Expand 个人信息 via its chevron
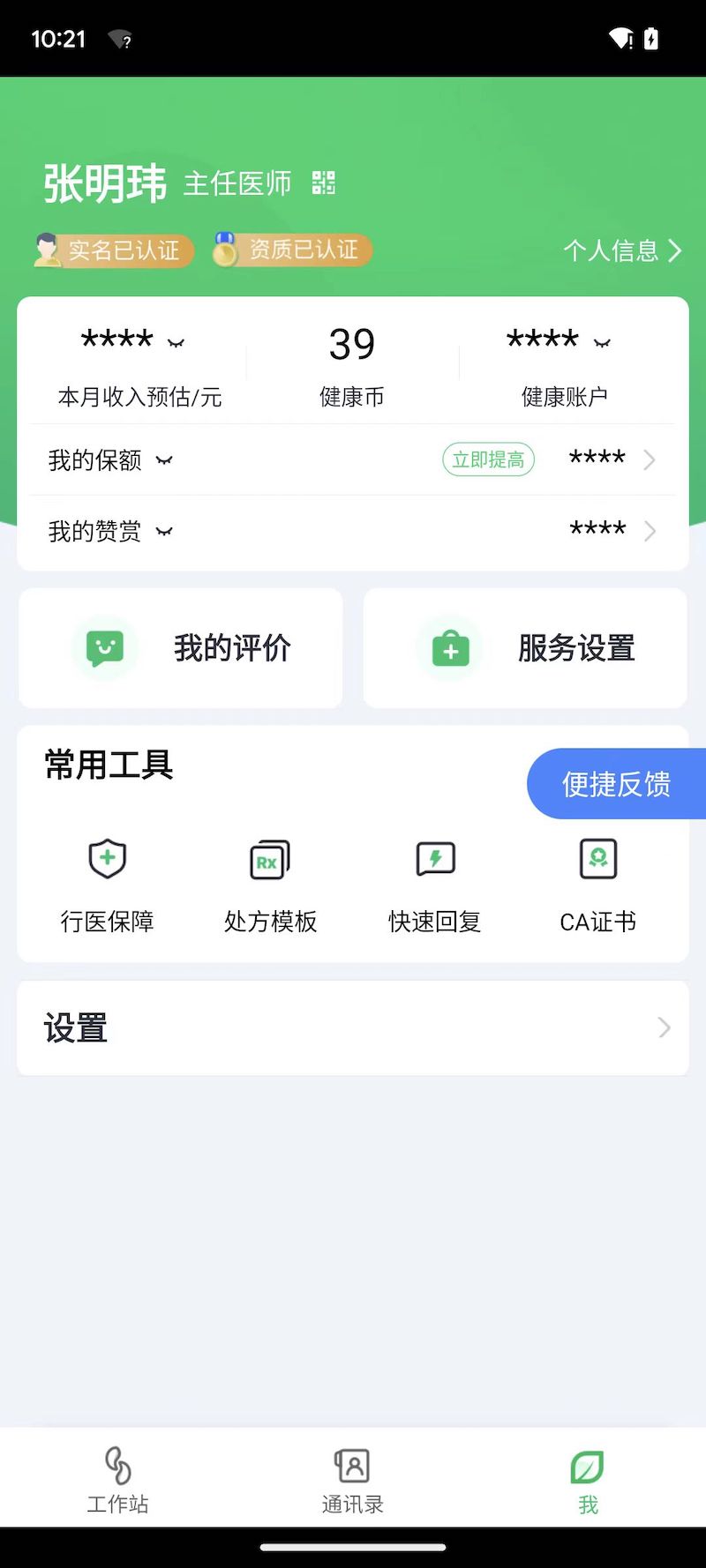Screen dimensions: 706x1568 pyautogui.click(x=676, y=250)
